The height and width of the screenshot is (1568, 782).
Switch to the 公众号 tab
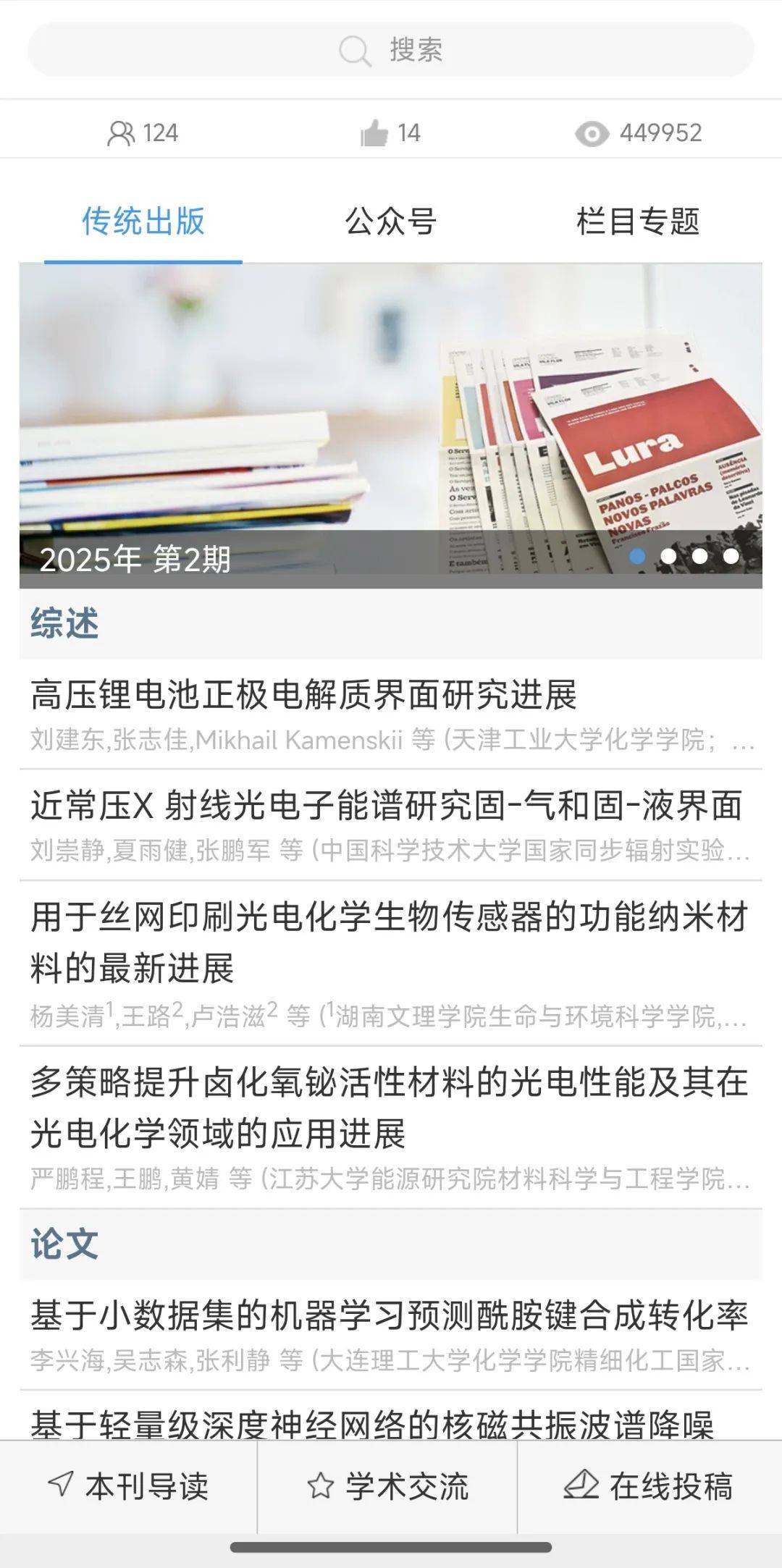(x=390, y=221)
